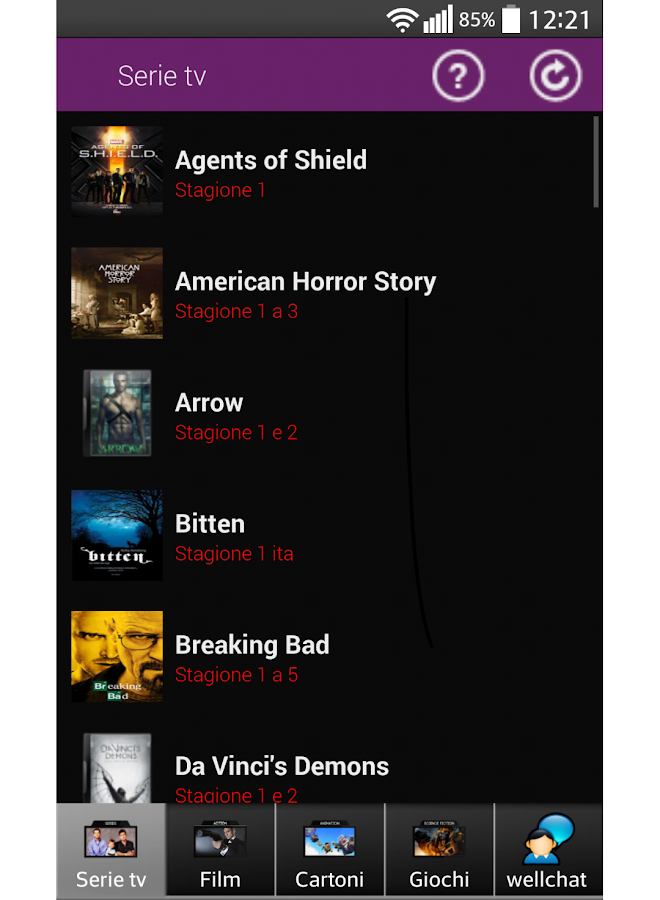Viewport: 660px width, 900px height.
Task: Go to the Cartoni tab
Action: 329,850
